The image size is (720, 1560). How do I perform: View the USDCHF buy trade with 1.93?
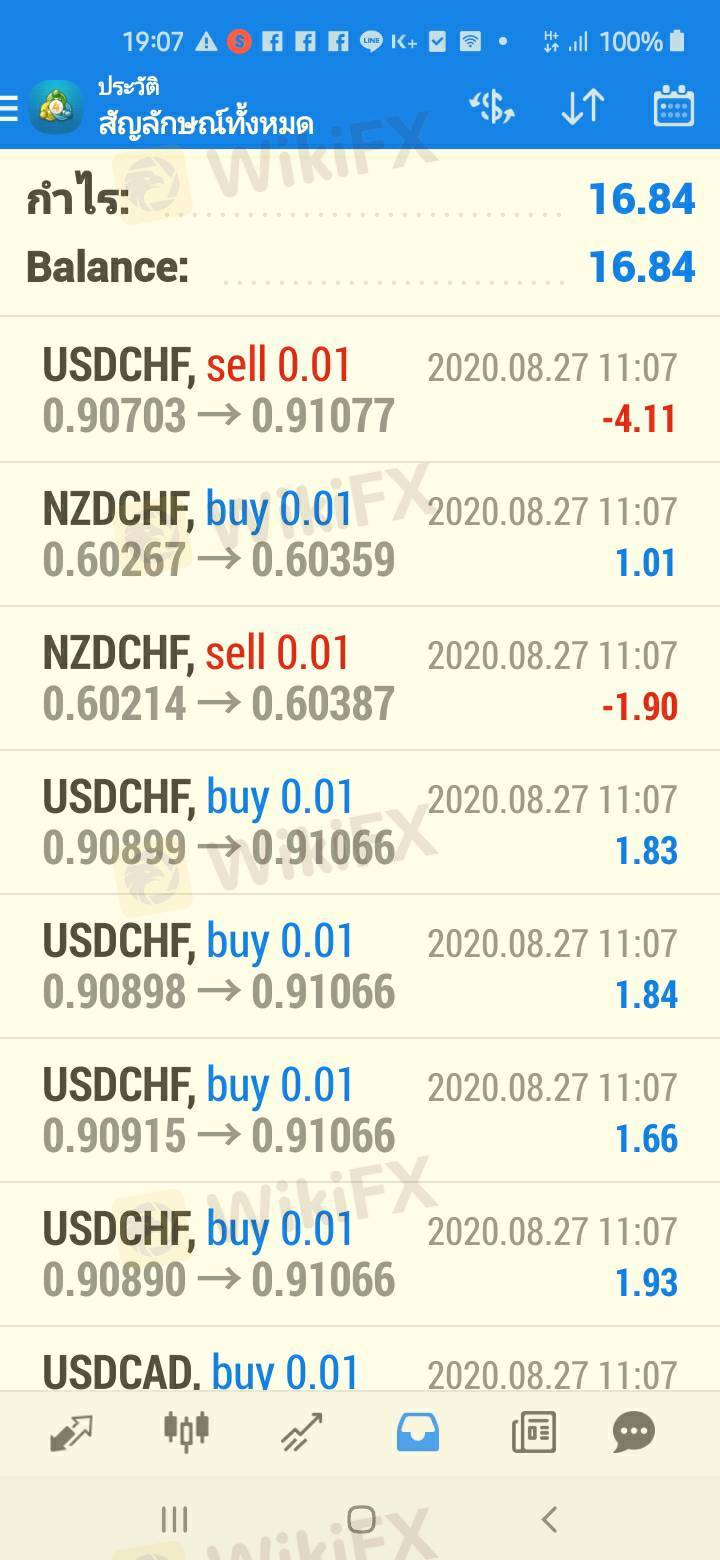click(x=360, y=1255)
